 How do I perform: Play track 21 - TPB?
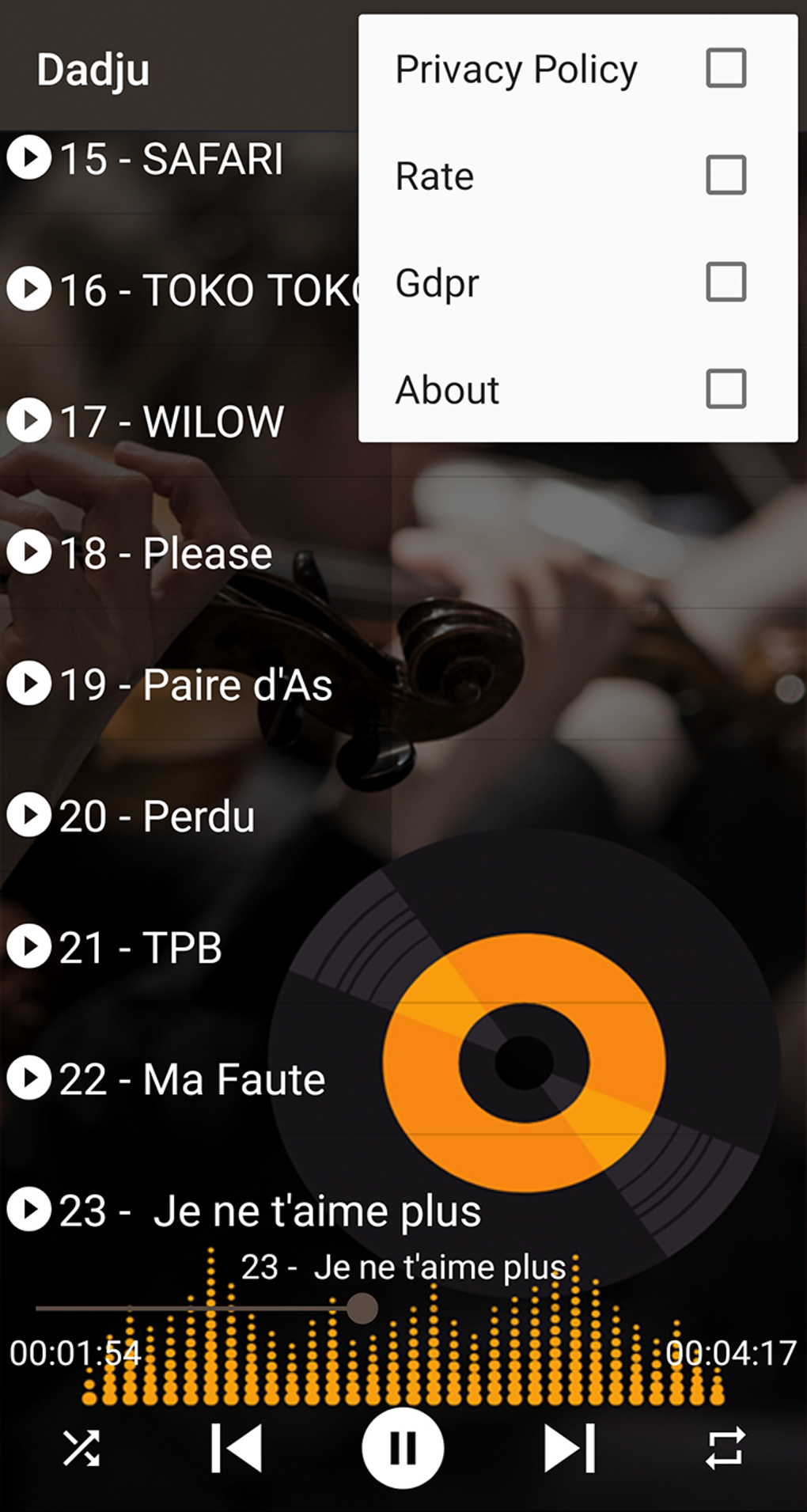403,947
